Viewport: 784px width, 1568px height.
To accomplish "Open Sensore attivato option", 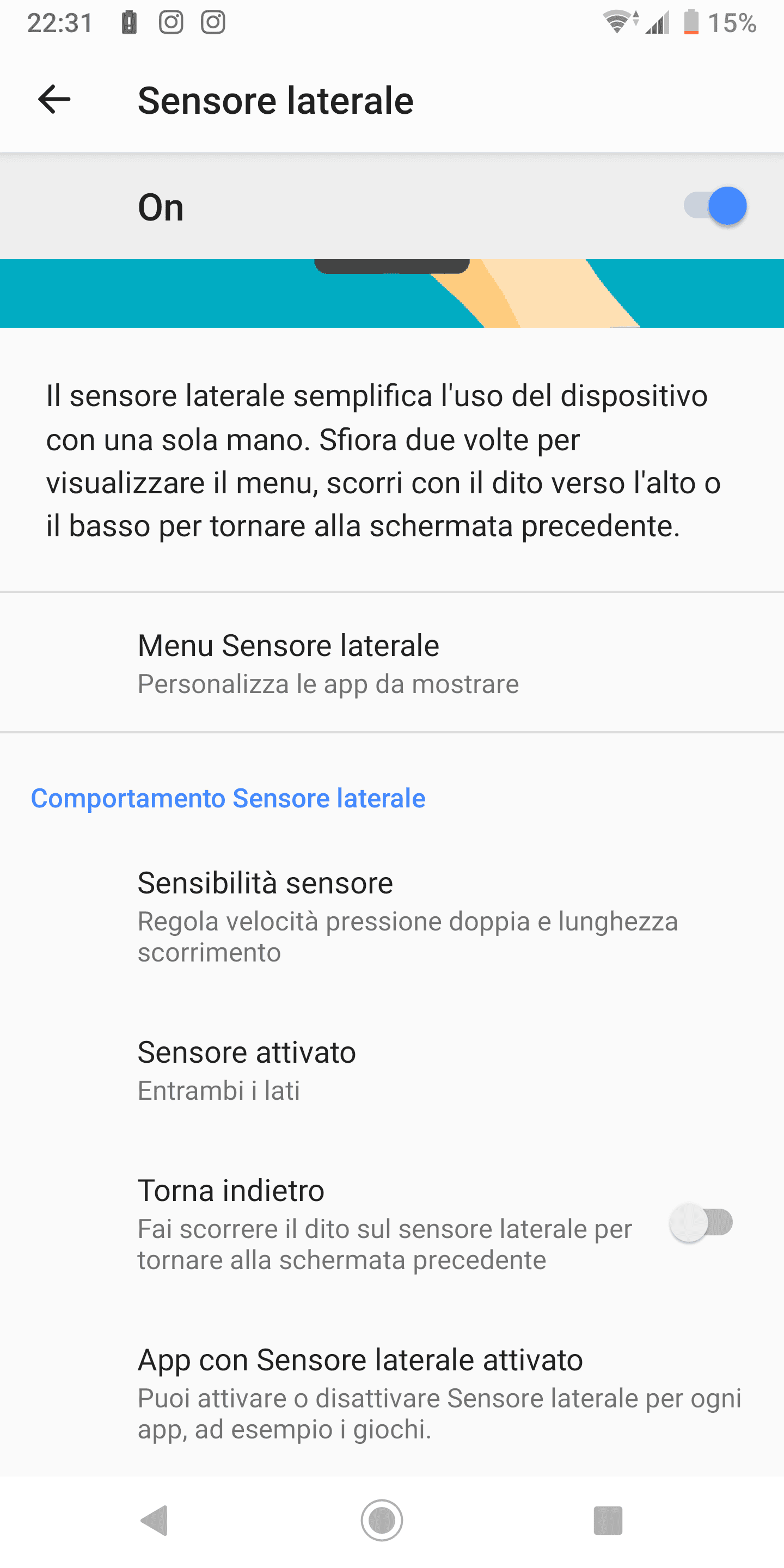I will [x=392, y=1070].
